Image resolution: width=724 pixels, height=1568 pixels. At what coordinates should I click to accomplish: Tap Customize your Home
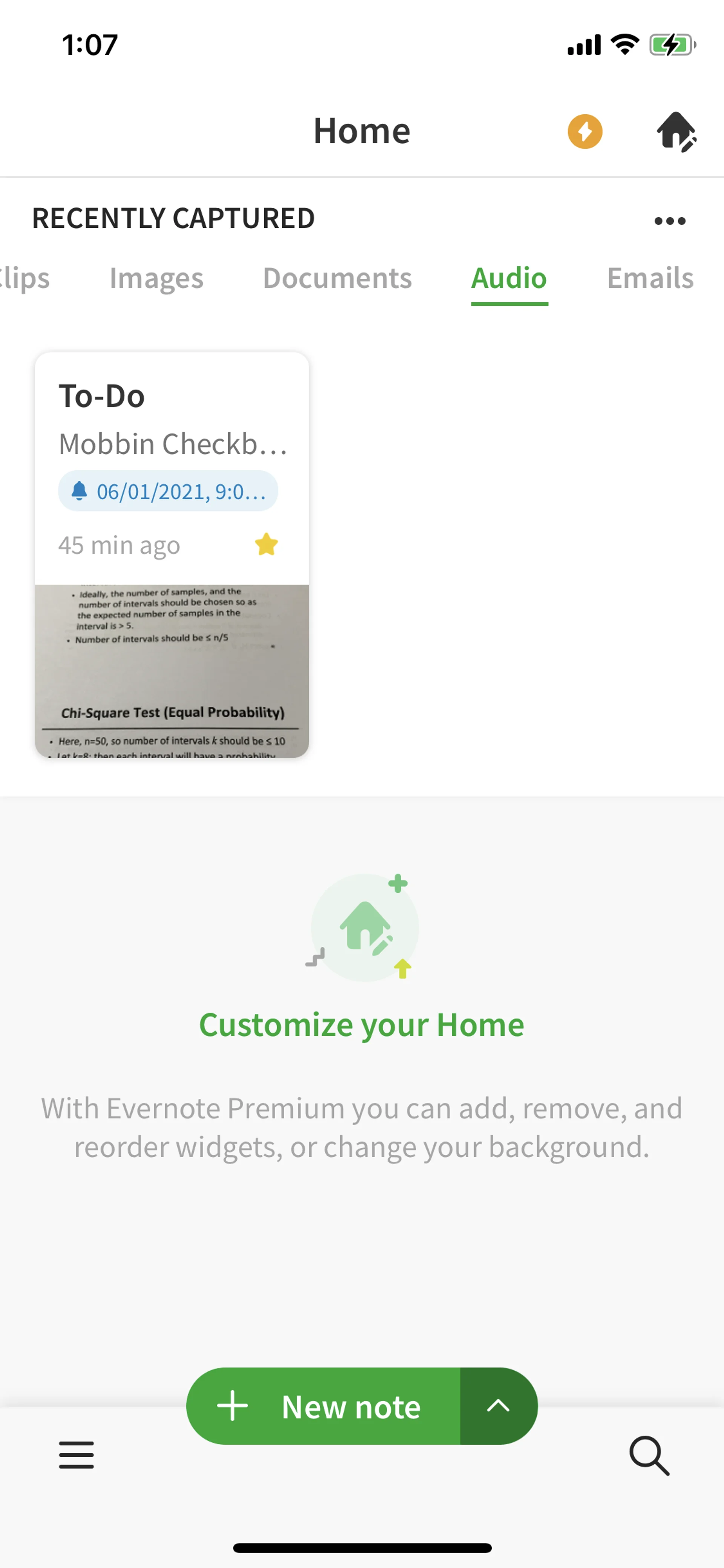click(x=361, y=1024)
